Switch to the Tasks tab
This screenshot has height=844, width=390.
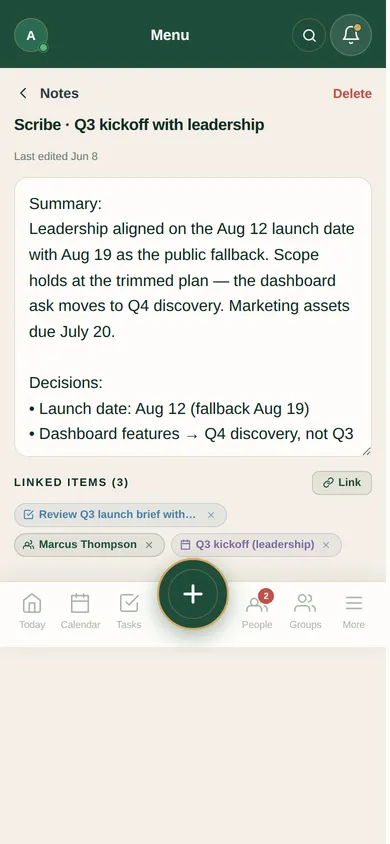coord(129,611)
